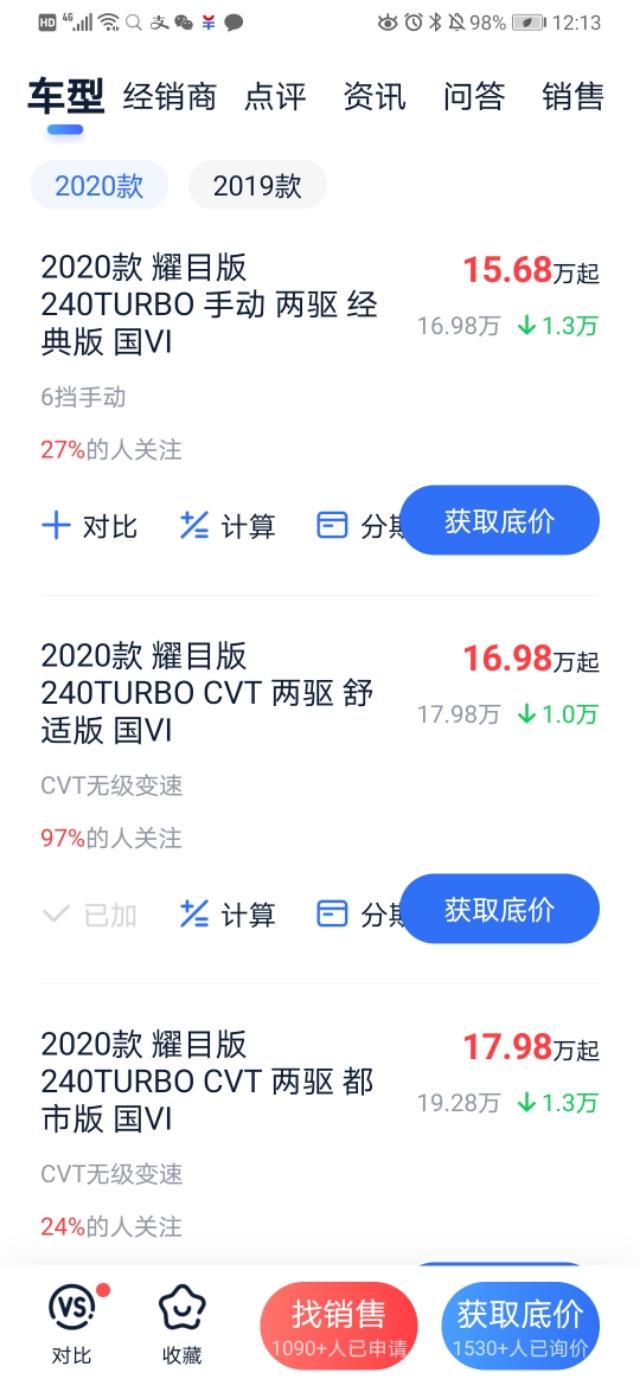Open the 2020款 耀目版 CVT 两驱 都市版 model
The width and height of the screenshot is (640, 1386).
coord(210,1082)
